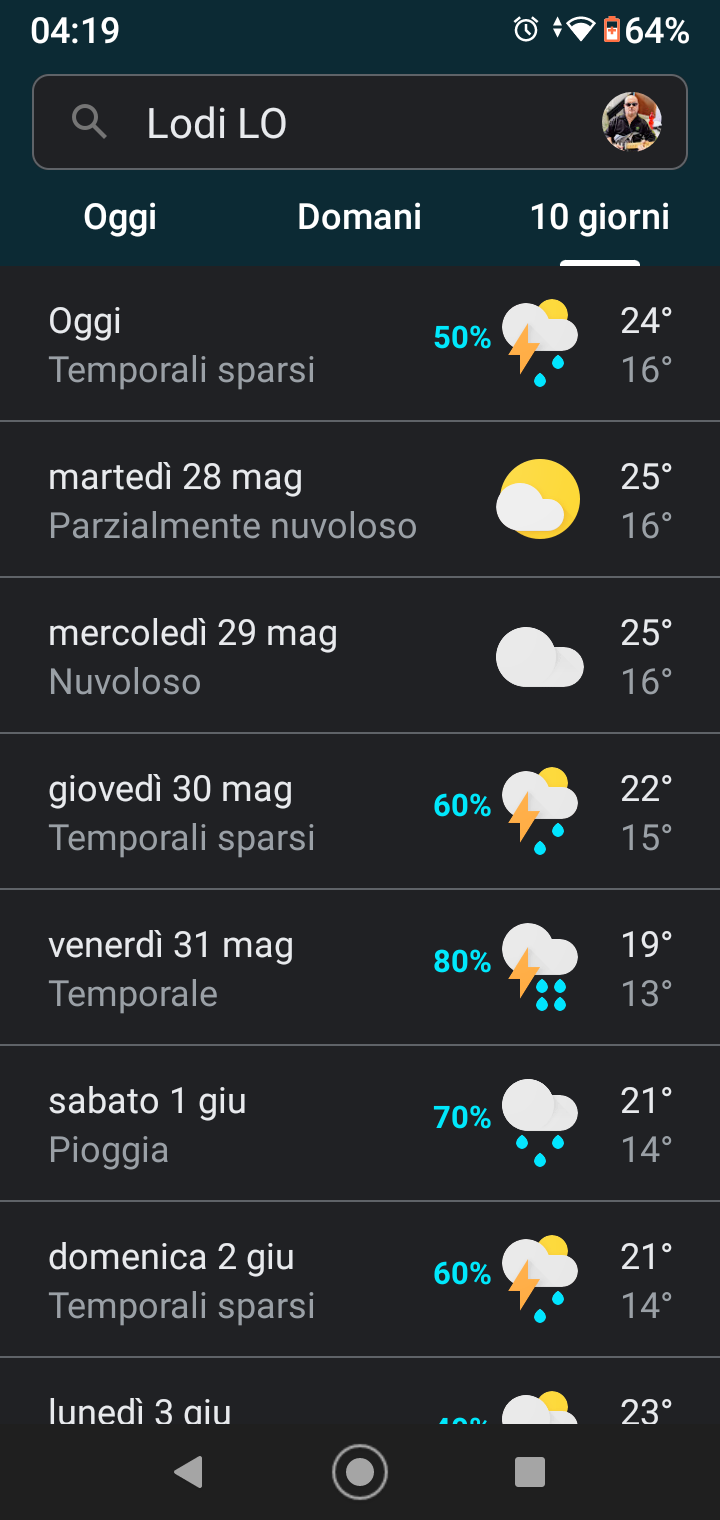Open the account profile picture
The width and height of the screenshot is (720, 1520).
(631, 122)
